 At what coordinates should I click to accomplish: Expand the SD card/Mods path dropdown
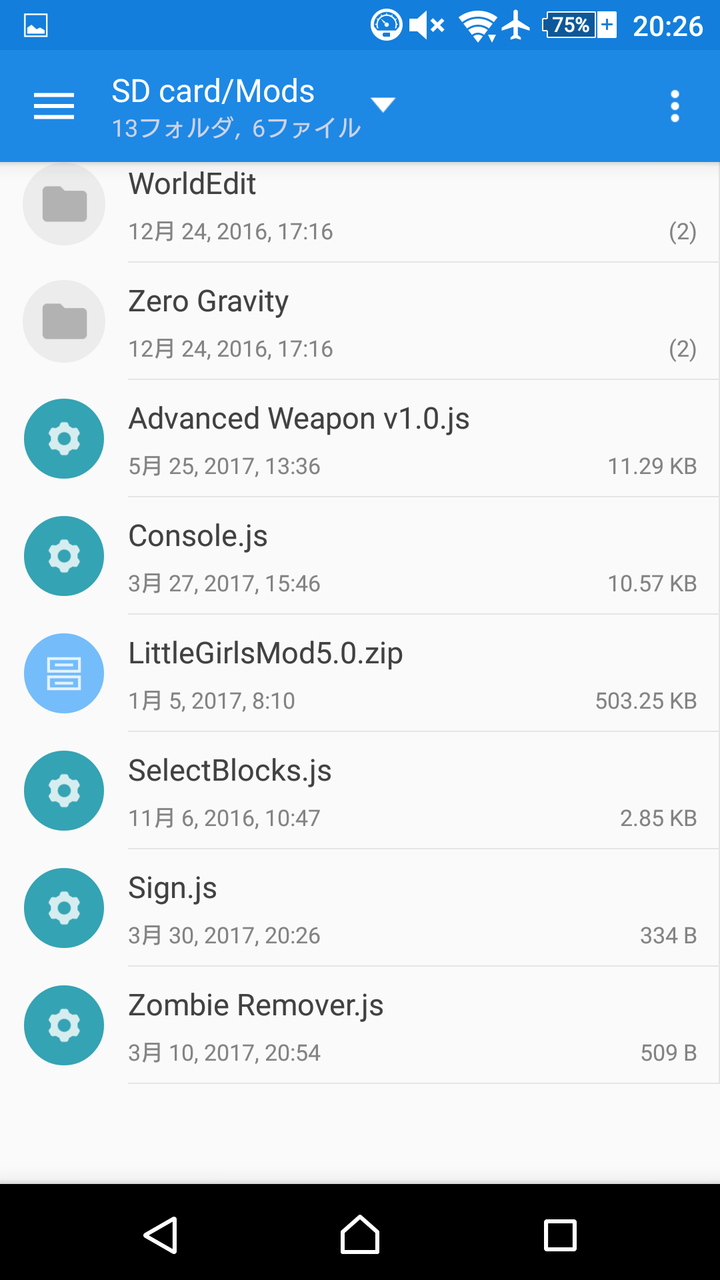(x=382, y=105)
